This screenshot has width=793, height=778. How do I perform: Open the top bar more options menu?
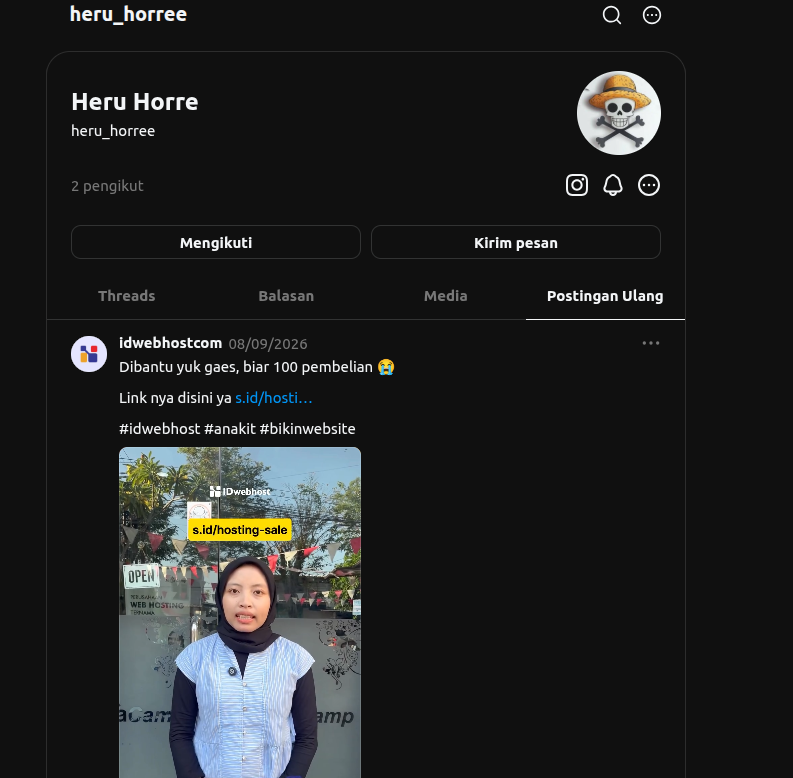pyautogui.click(x=651, y=15)
